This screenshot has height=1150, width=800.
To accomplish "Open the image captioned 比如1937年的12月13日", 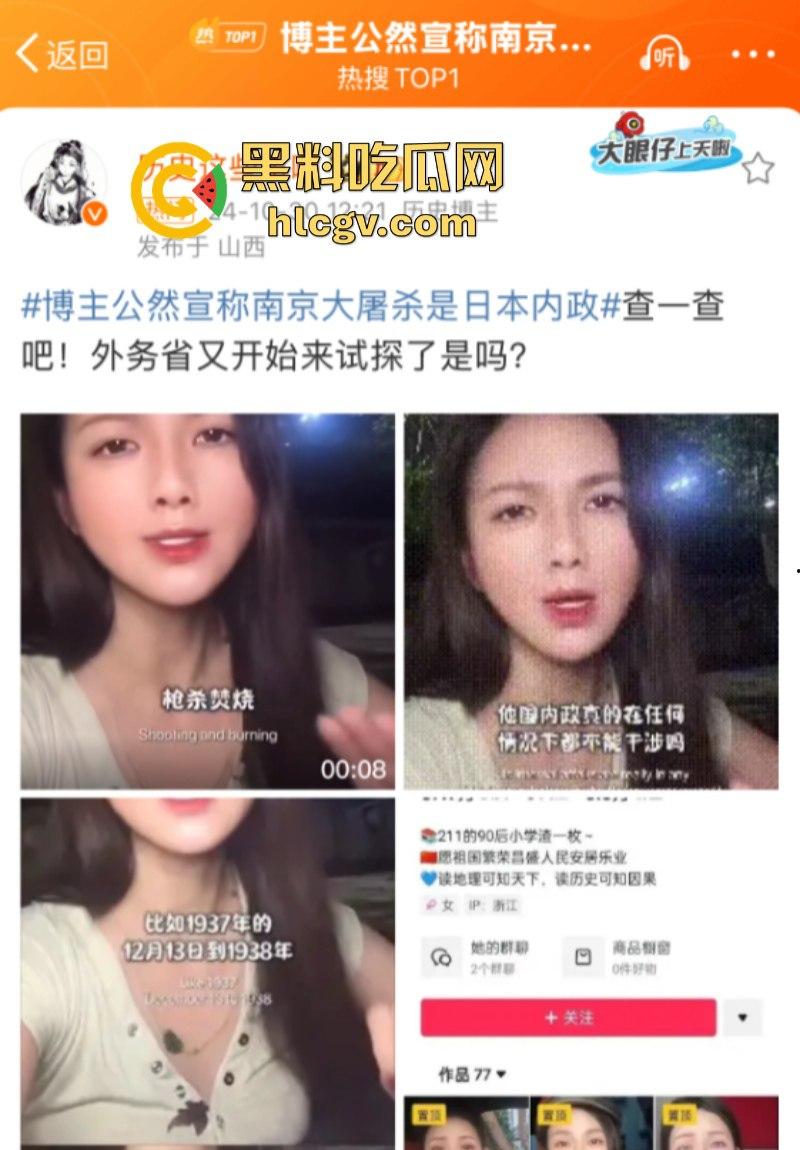I will click(x=207, y=970).
